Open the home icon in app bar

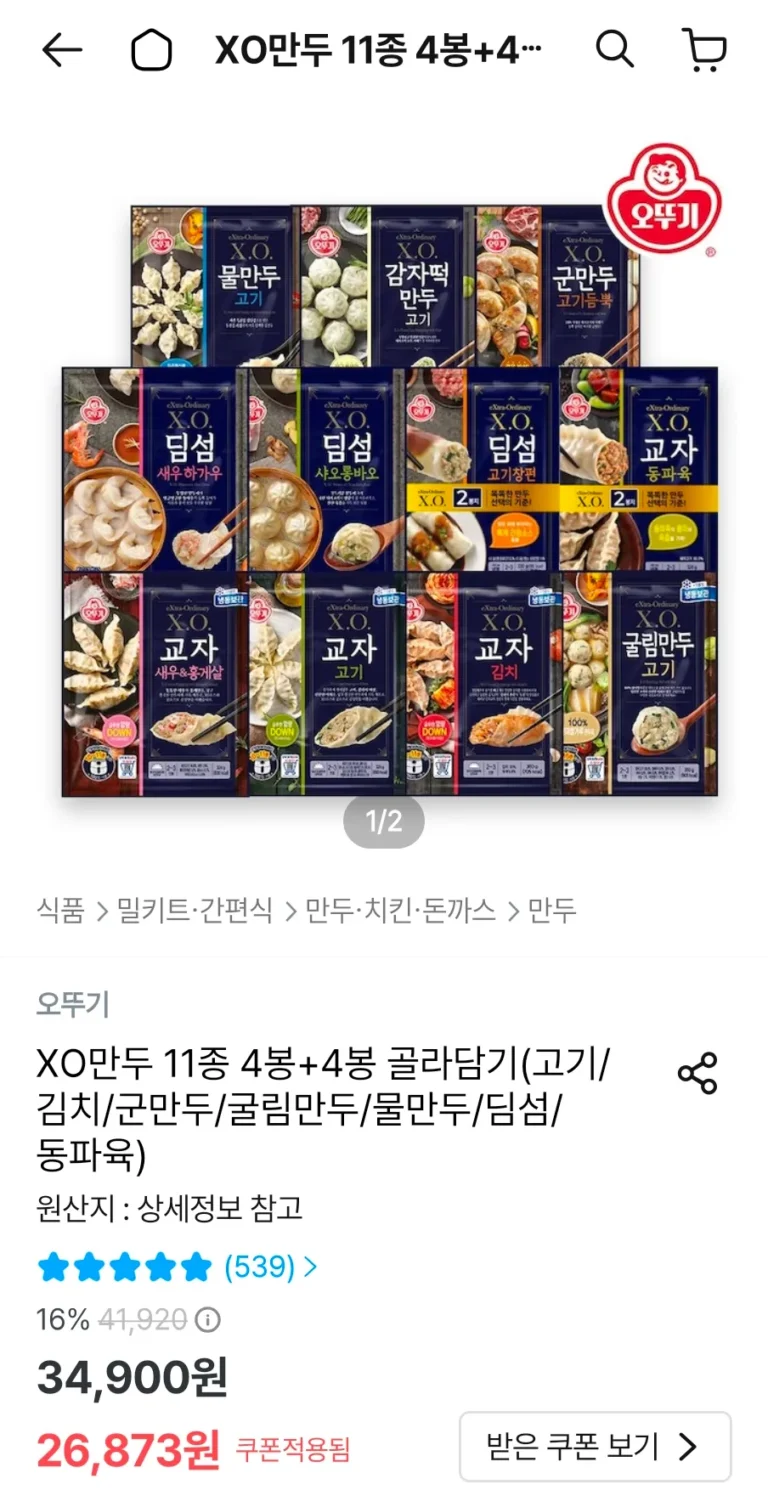[152, 50]
